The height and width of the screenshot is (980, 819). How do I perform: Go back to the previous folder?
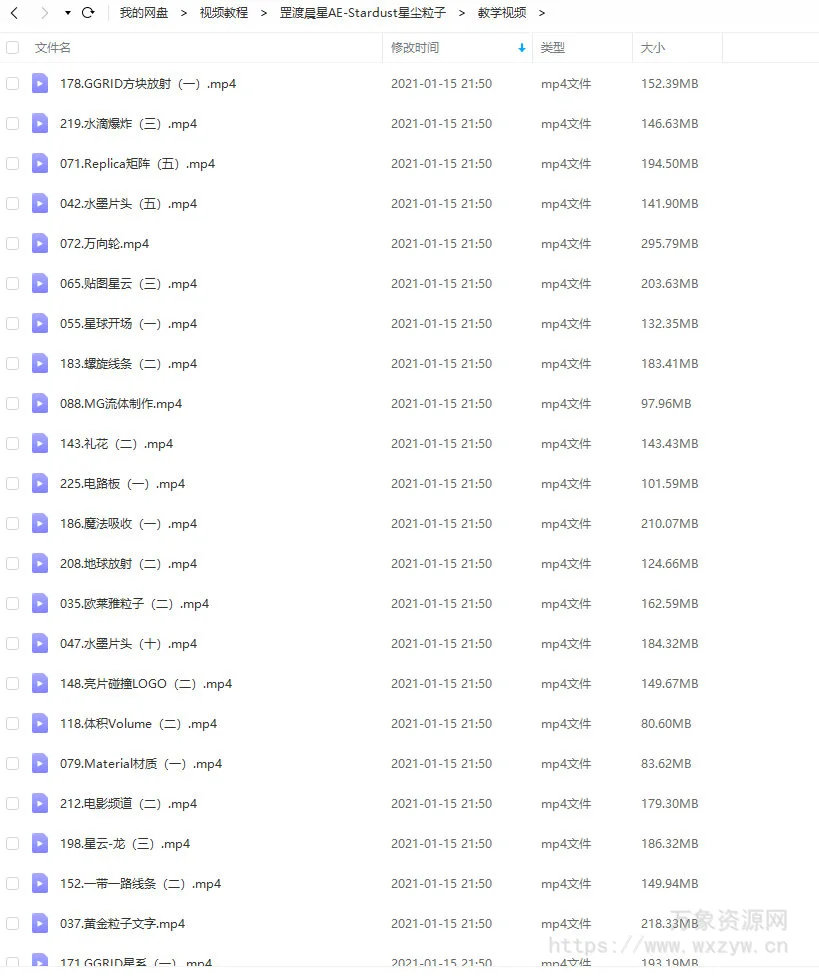point(14,13)
